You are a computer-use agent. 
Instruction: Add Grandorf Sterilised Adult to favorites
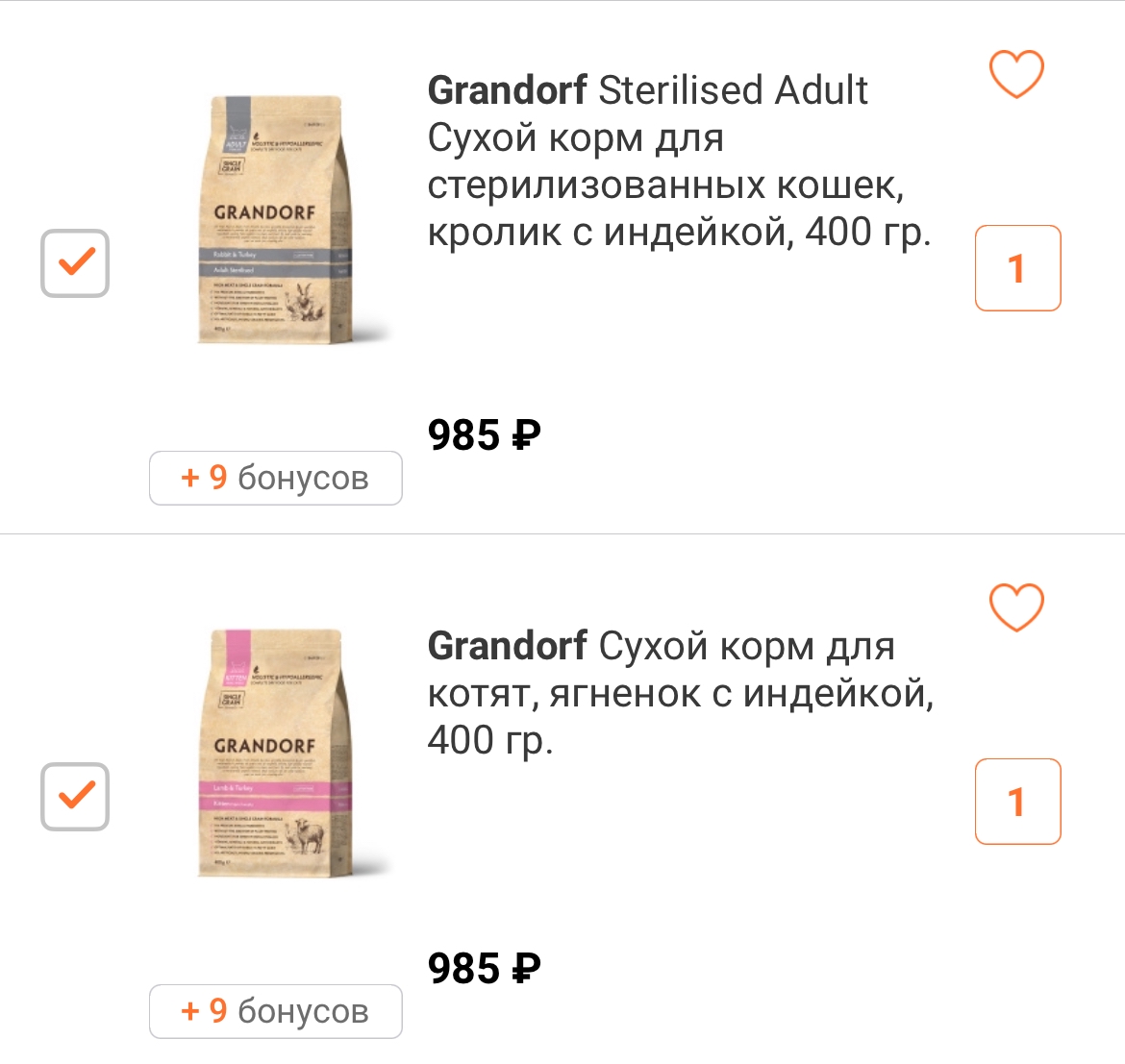point(1016,74)
